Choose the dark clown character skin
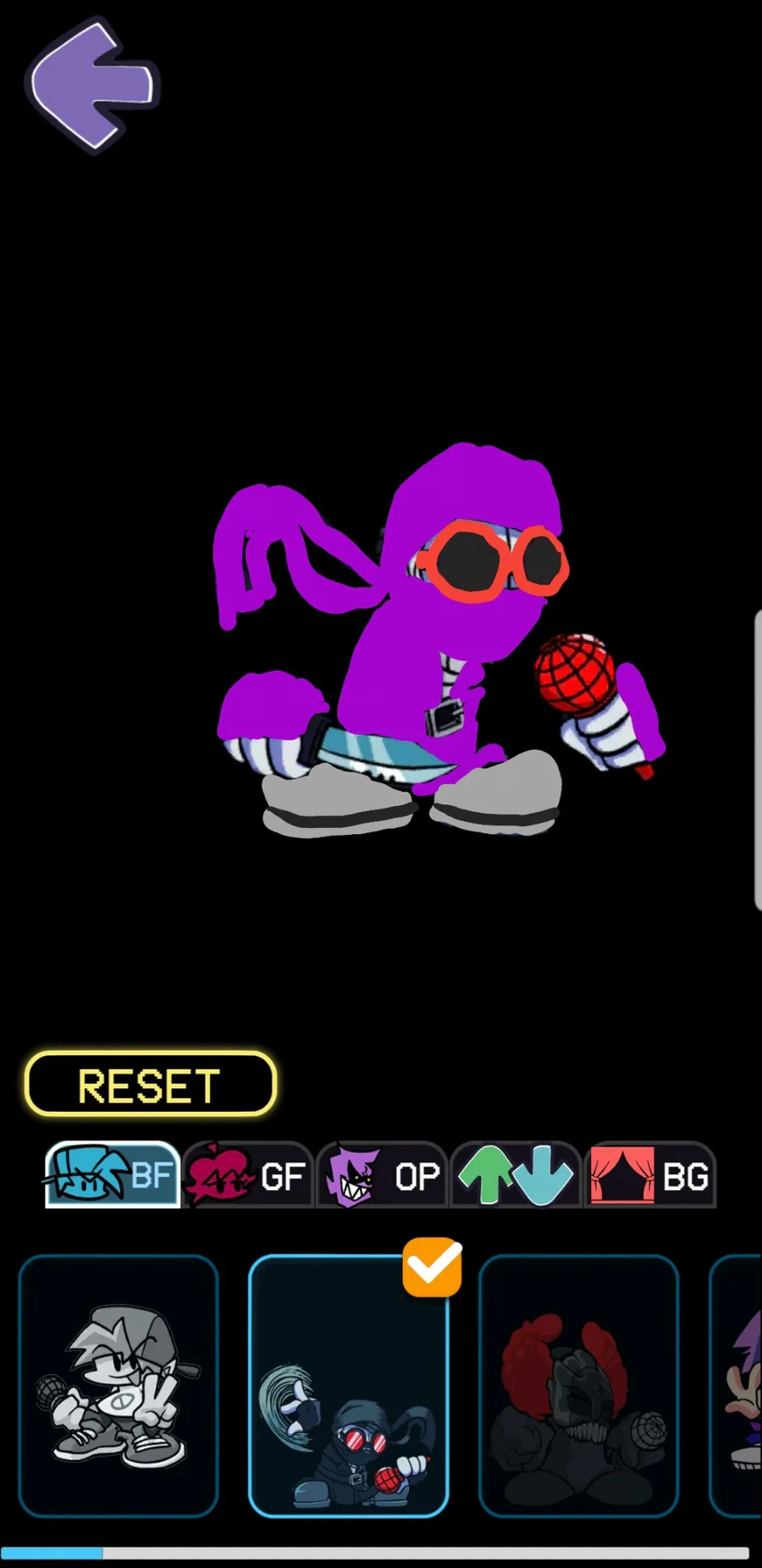The image size is (762, 1568). (x=579, y=1386)
